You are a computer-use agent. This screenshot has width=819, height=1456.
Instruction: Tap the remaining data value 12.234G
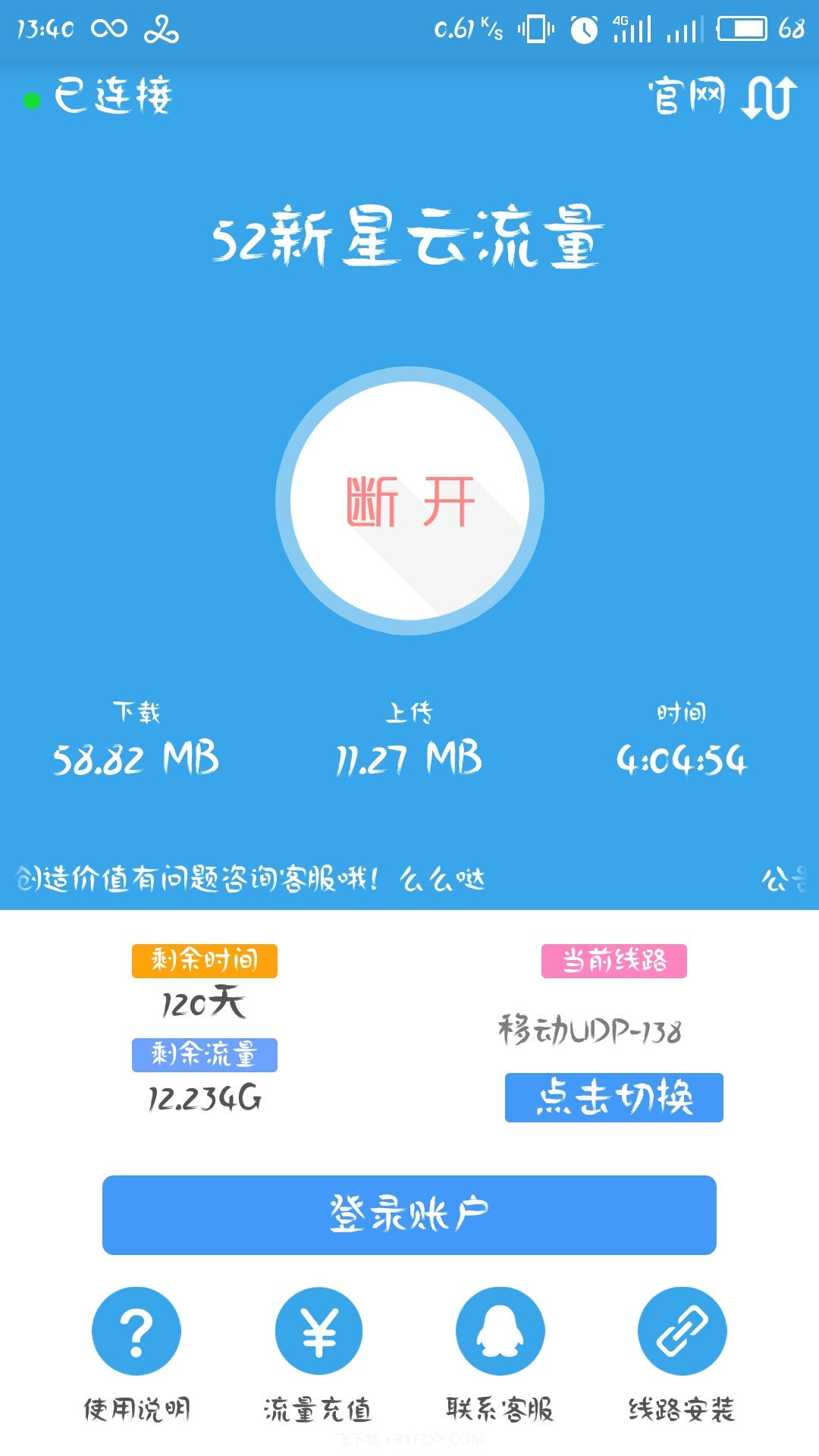(202, 1099)
